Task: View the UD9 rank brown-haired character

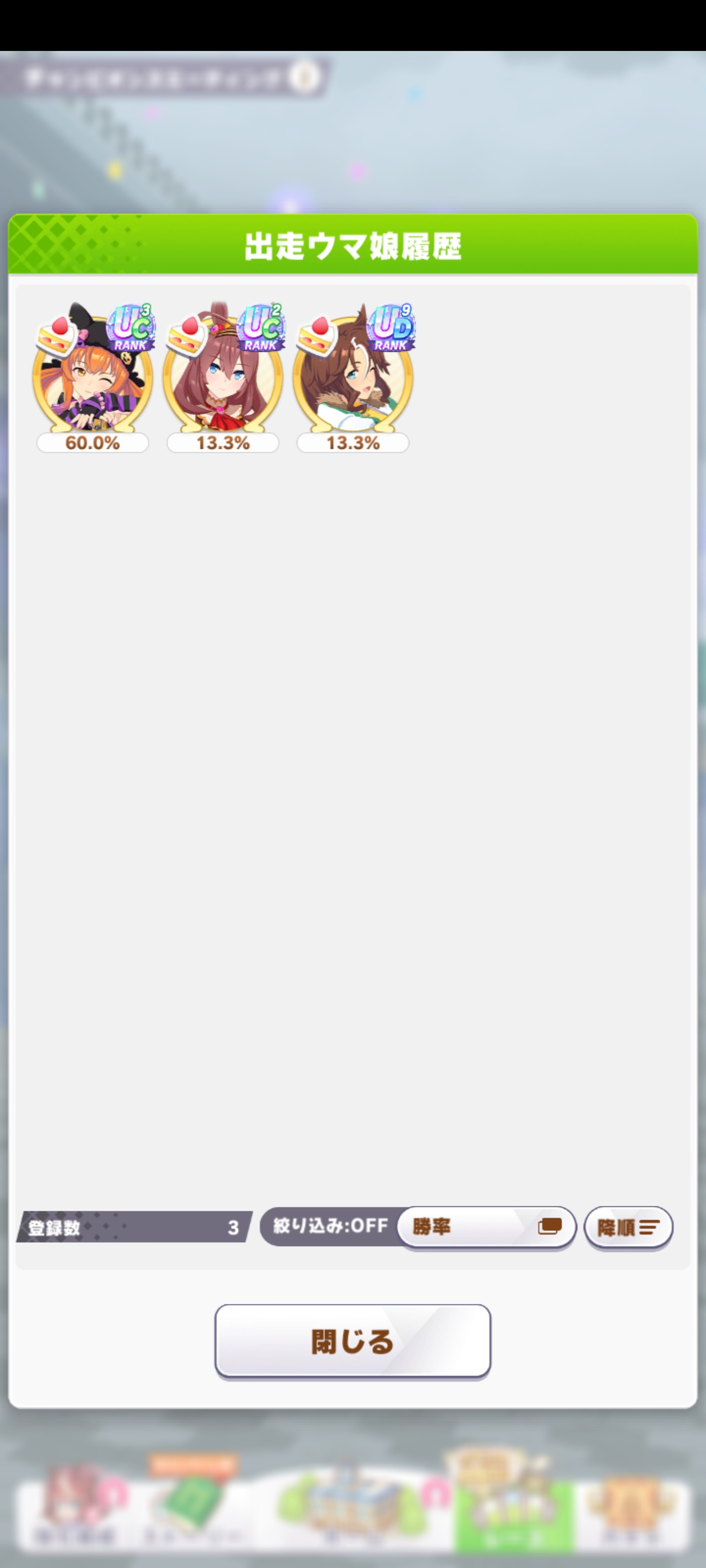Action: tap(353, 374)
